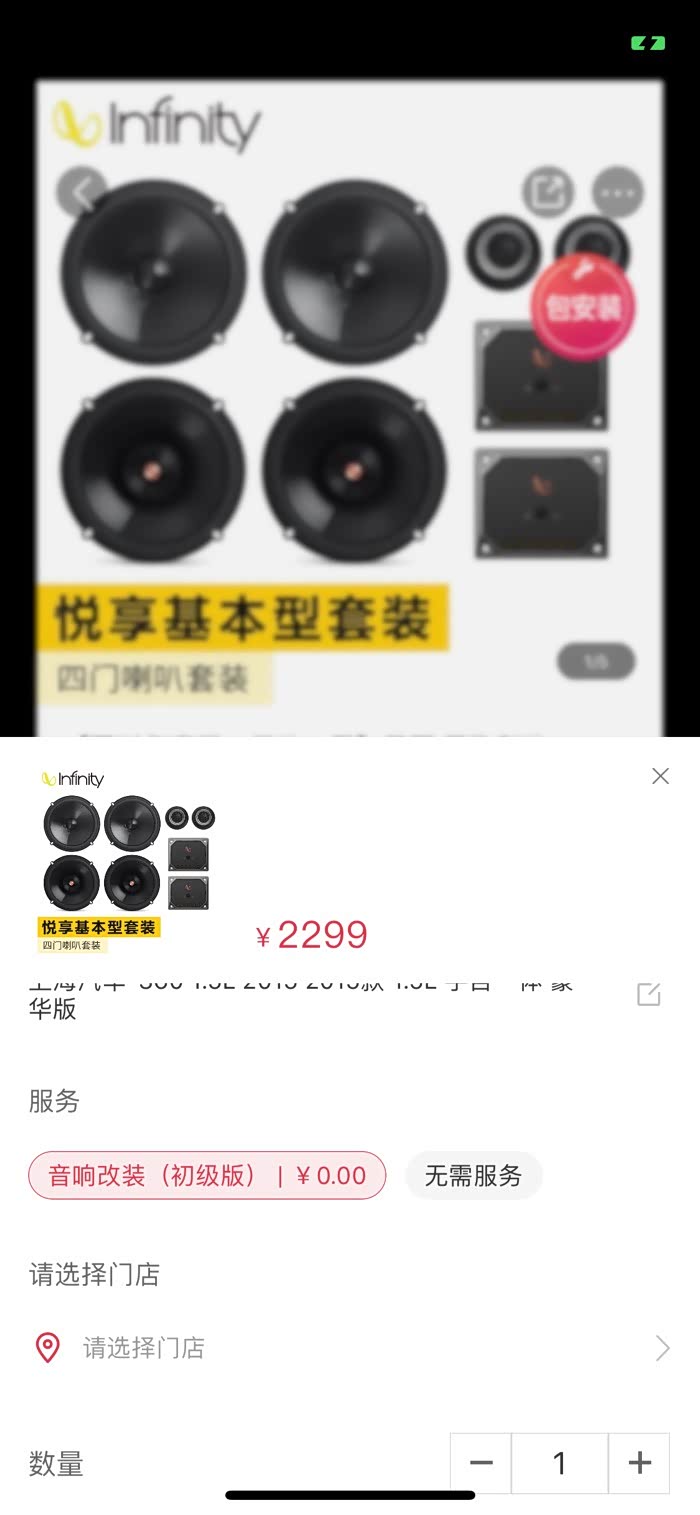Increase quantity with the plus button
700x1515 pixels.
(x=639, y=1463)
